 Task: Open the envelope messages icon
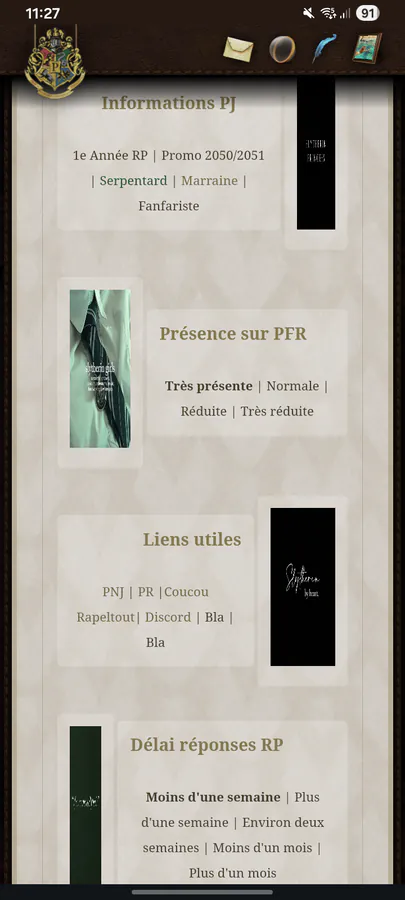(x=238, y=49)
